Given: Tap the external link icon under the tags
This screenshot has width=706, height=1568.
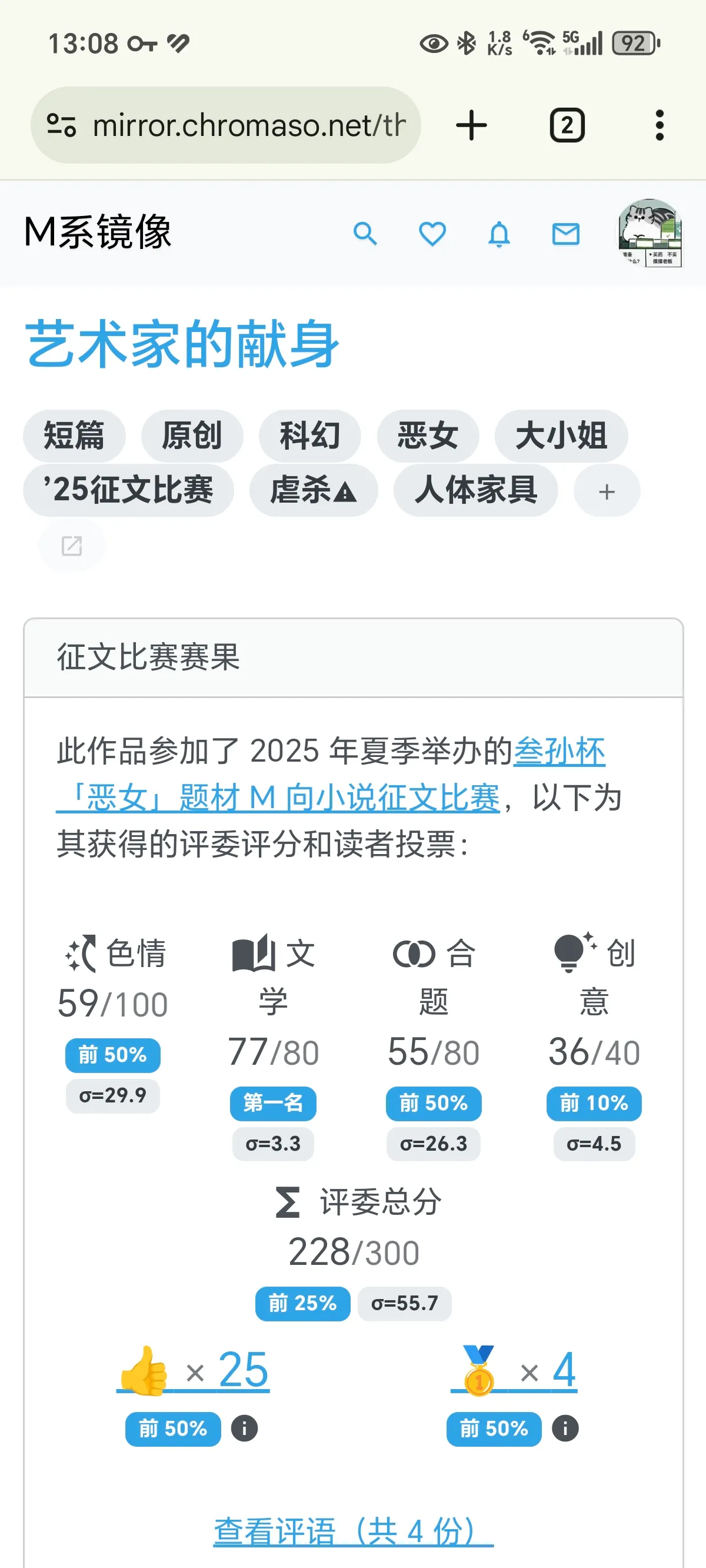Looking at the screenshot, I should [72, 546].
